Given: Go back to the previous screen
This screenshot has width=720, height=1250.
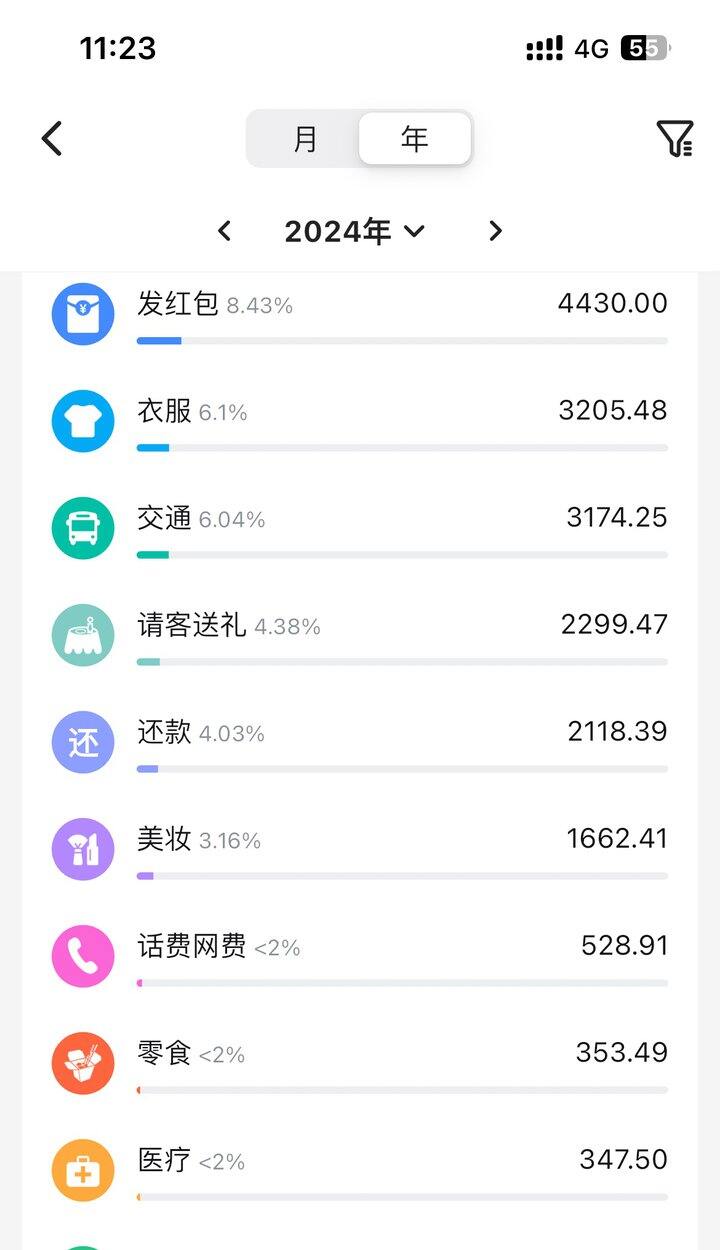Looking at the screenshot, I should click(52, 138).
